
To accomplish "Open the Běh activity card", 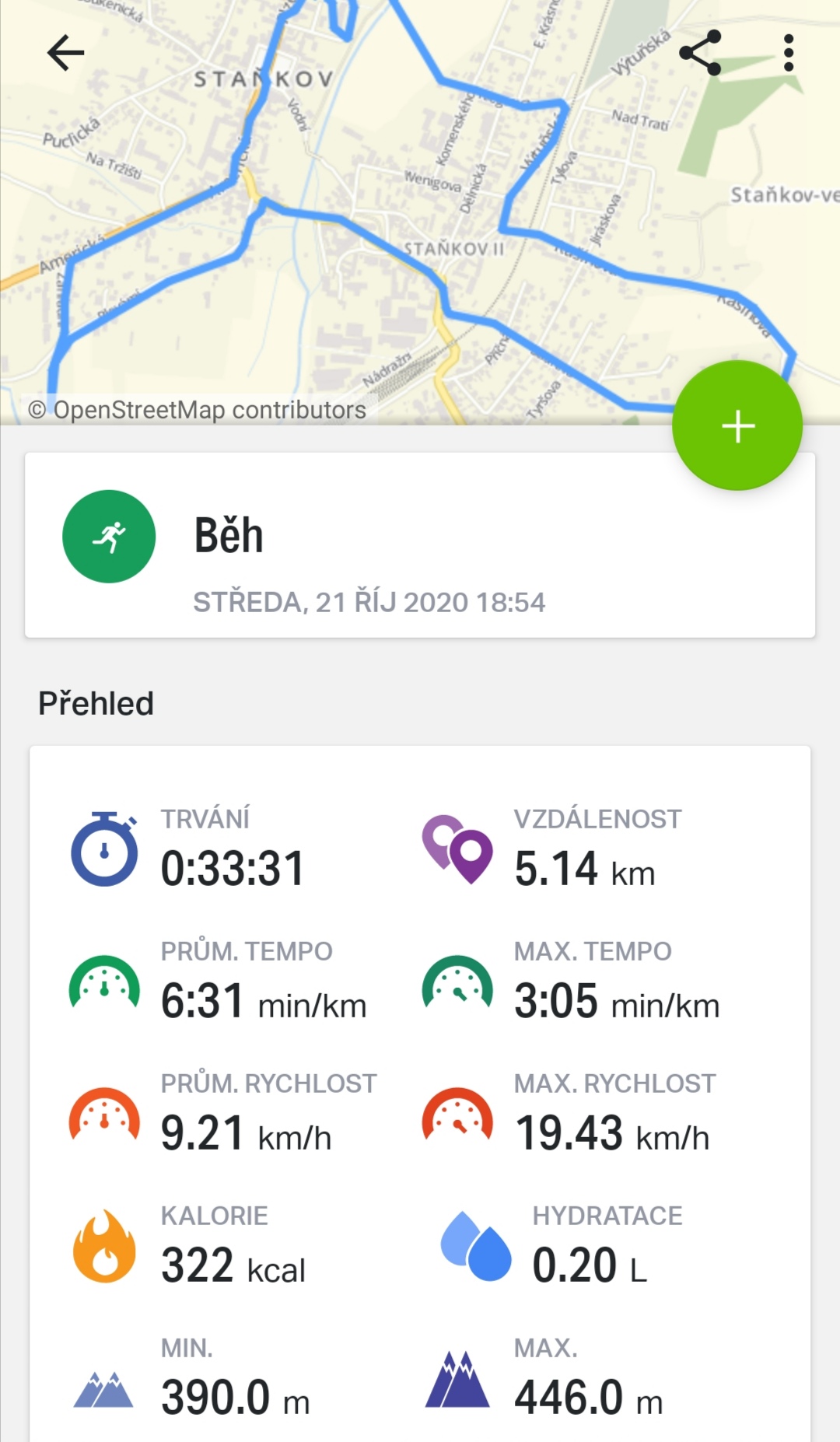I will 420,545.
